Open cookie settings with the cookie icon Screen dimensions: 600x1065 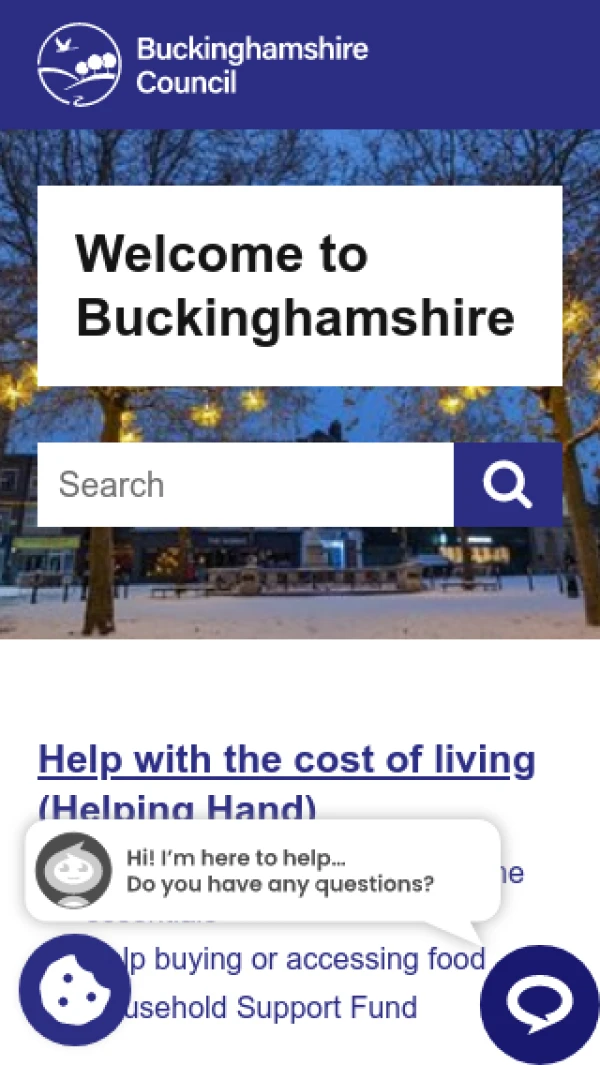pos(75,990)
